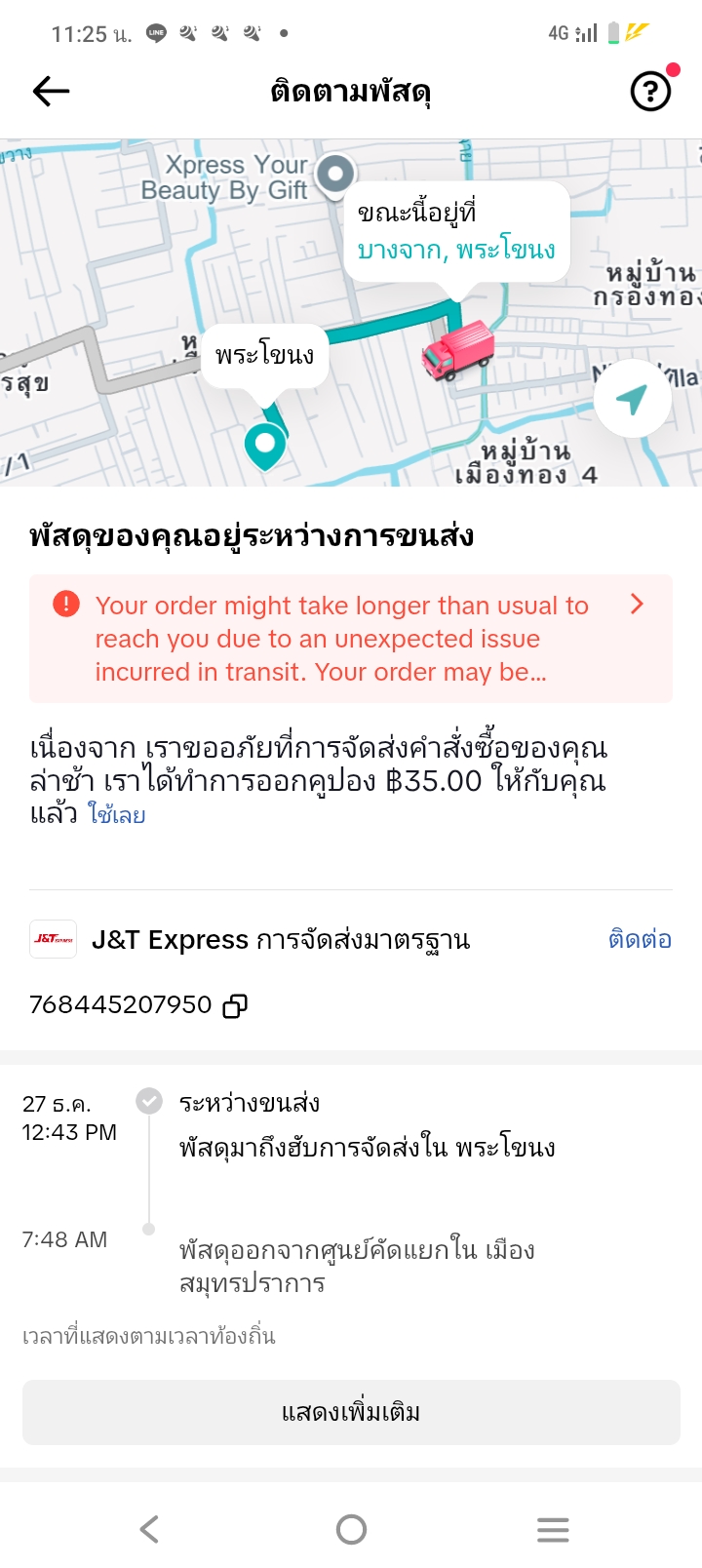702x1568 pixels.
Task: Copy tracking number 768445207950
Action: coord(235,1005)
